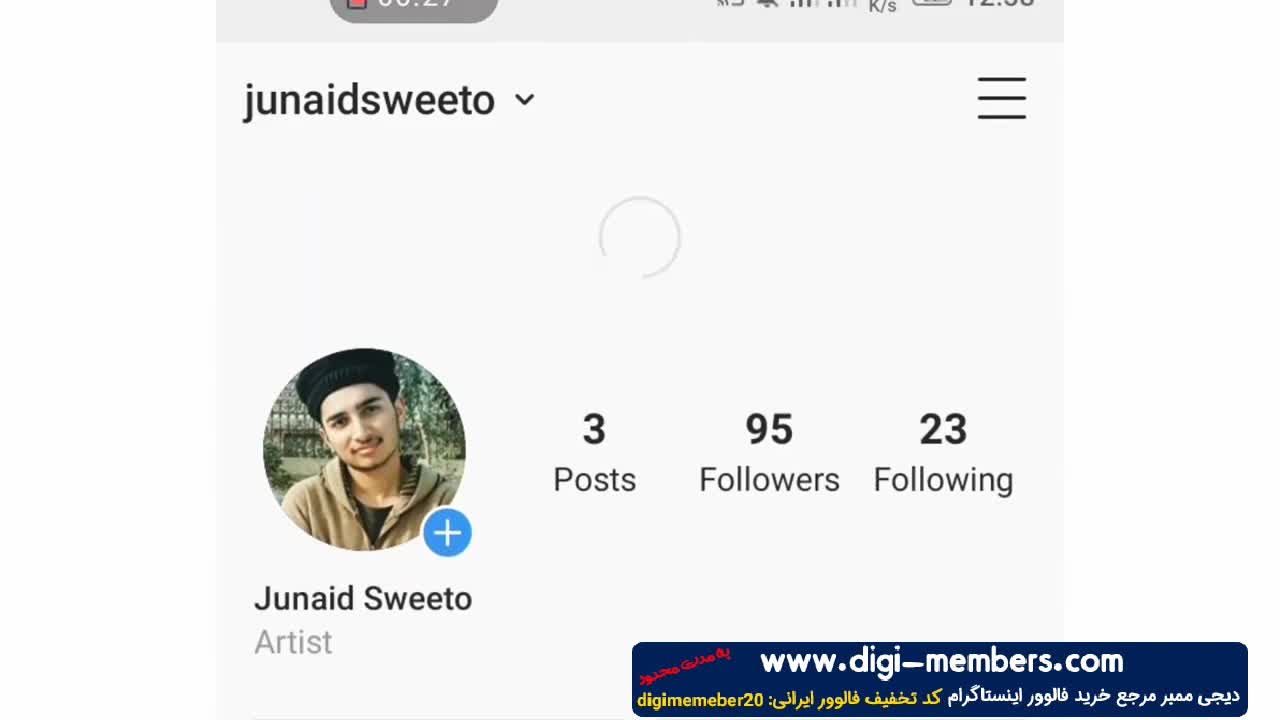Expand the junaidsweeto account switcher
The width and height of the screenshot is (1280, 720).
pyautogui.click(x=524, y=100)
